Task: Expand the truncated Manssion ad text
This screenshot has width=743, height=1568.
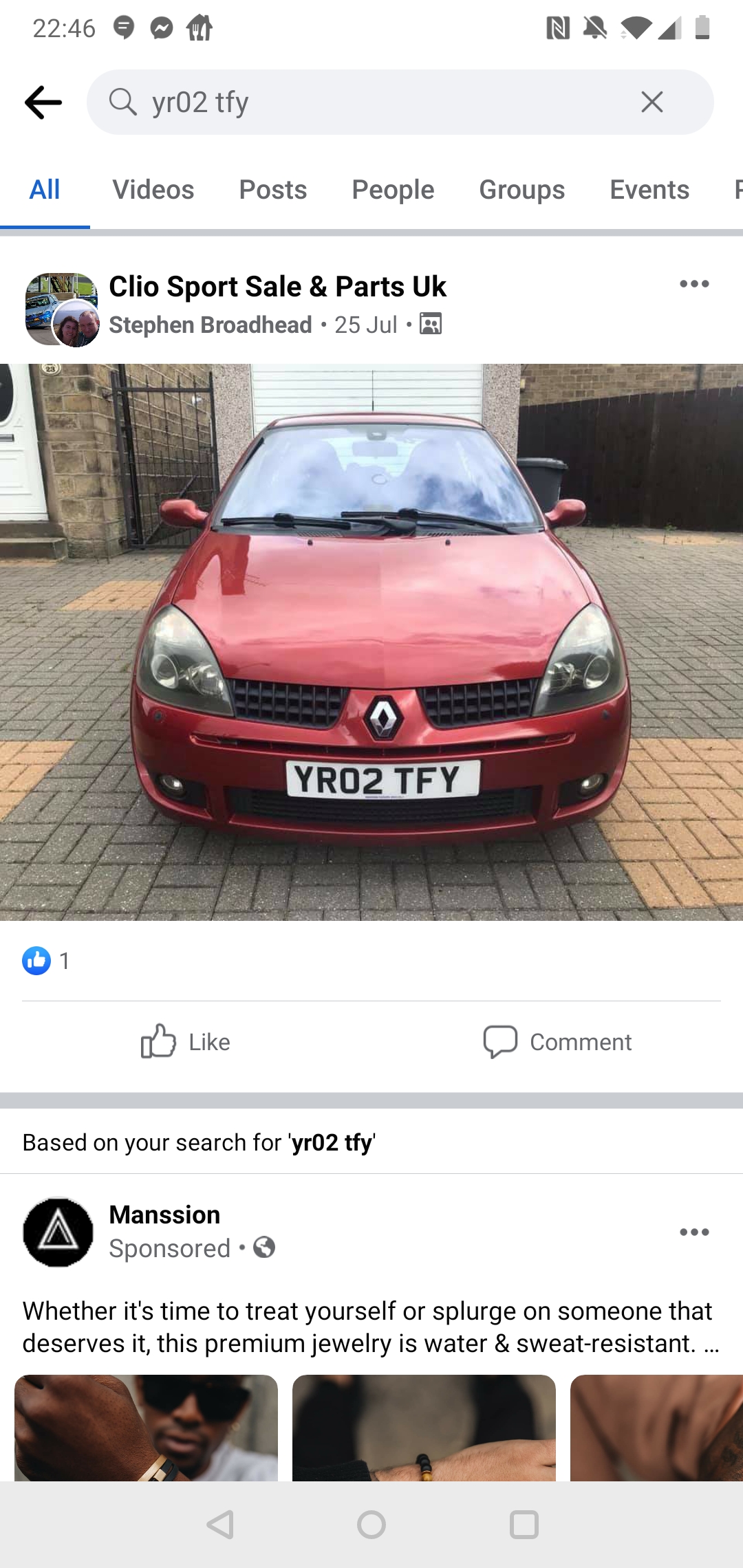Action: coord(711,1344)
